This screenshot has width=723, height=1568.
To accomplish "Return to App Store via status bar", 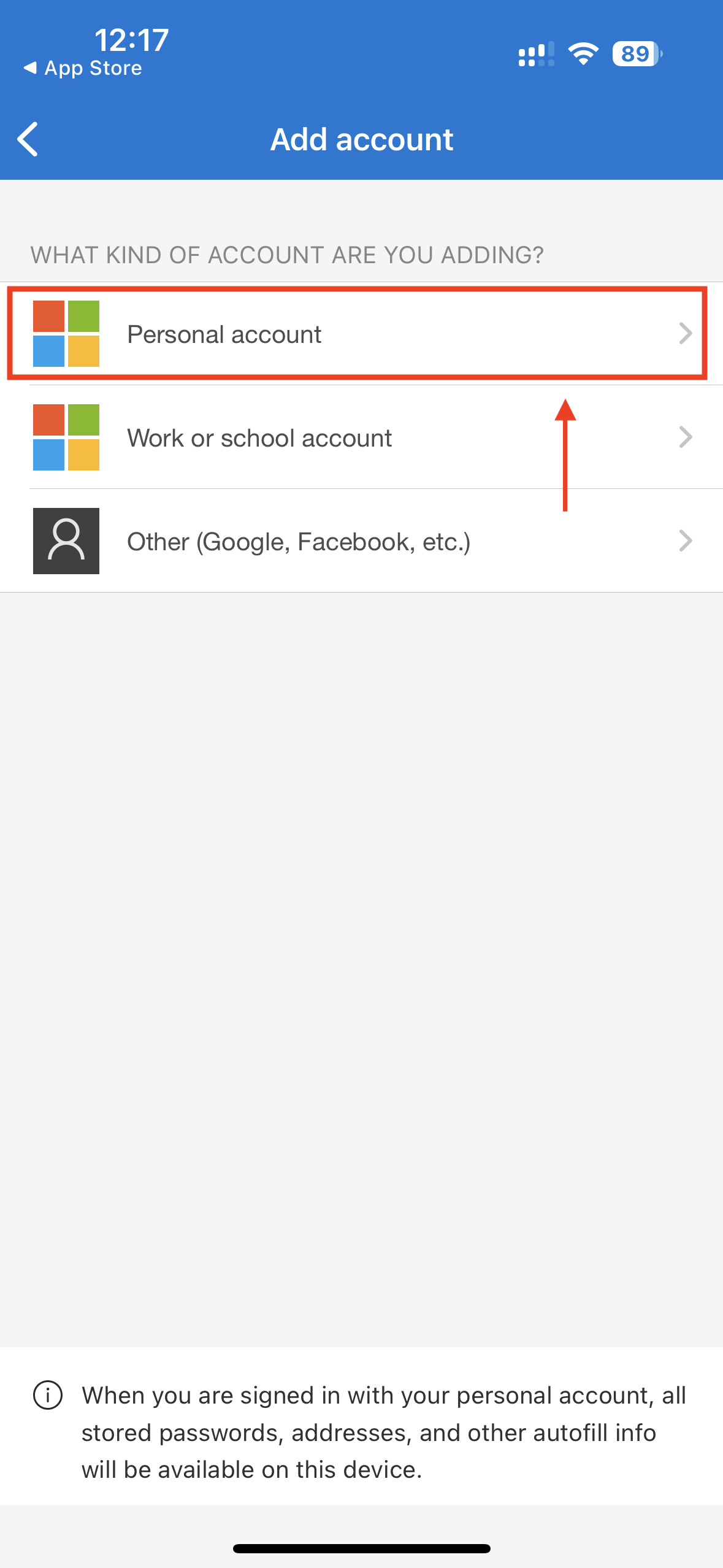I will 83,68.
